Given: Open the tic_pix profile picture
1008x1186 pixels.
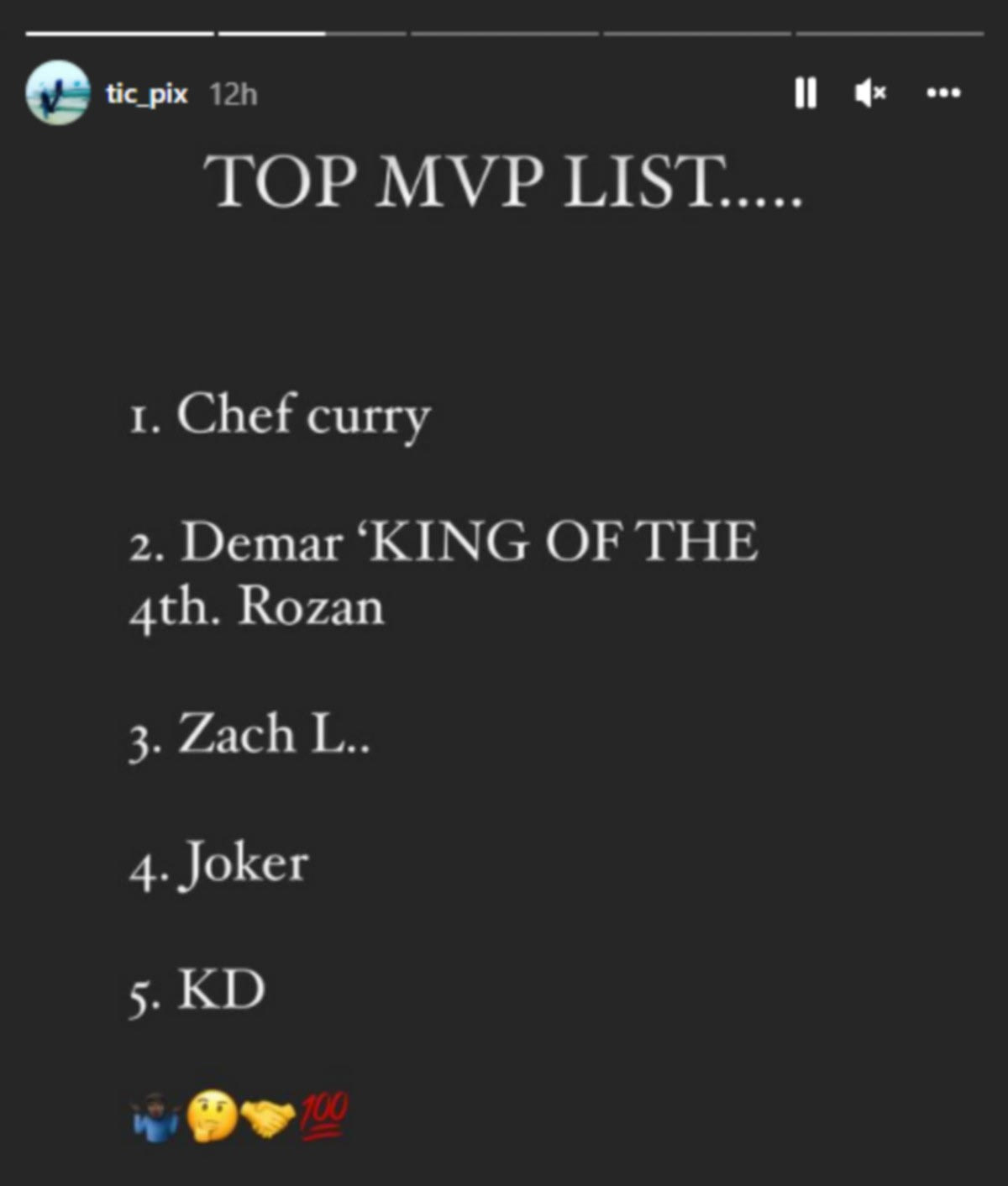Looking at the screenshot, I should [x=57, y=92].
